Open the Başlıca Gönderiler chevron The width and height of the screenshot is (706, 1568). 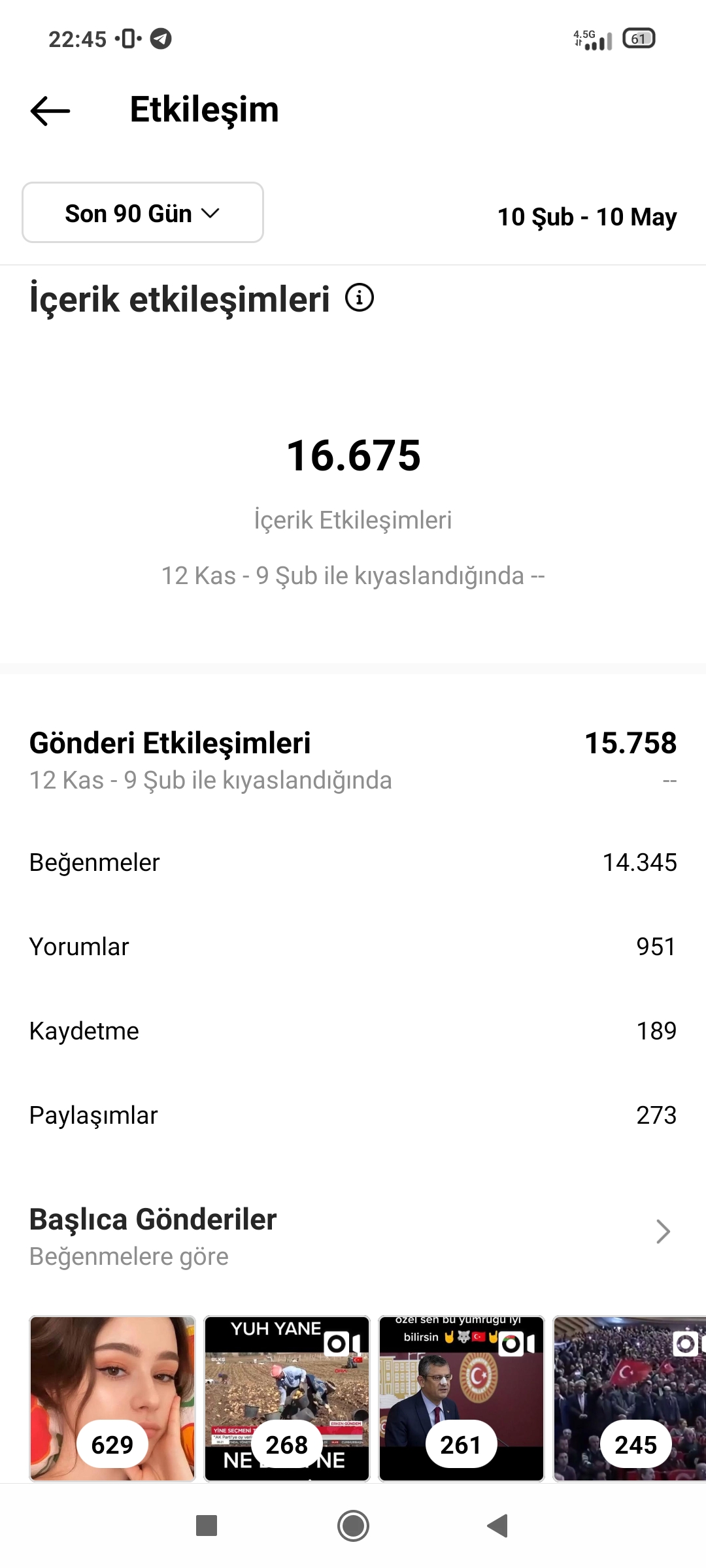tap(663, 1232)
